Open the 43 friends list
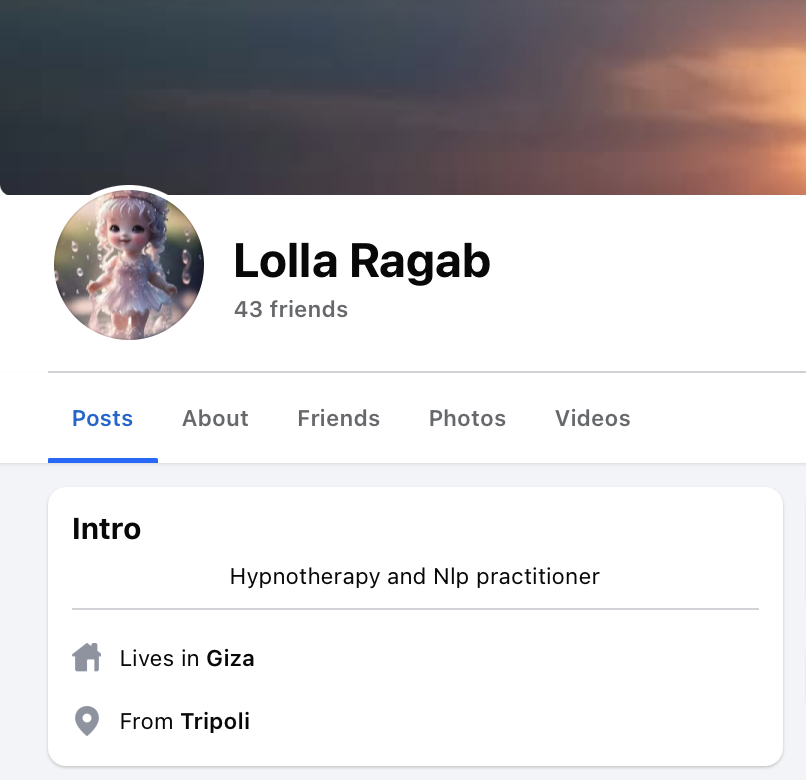Screen dimensions: 806x780 [x=291, y=310]
